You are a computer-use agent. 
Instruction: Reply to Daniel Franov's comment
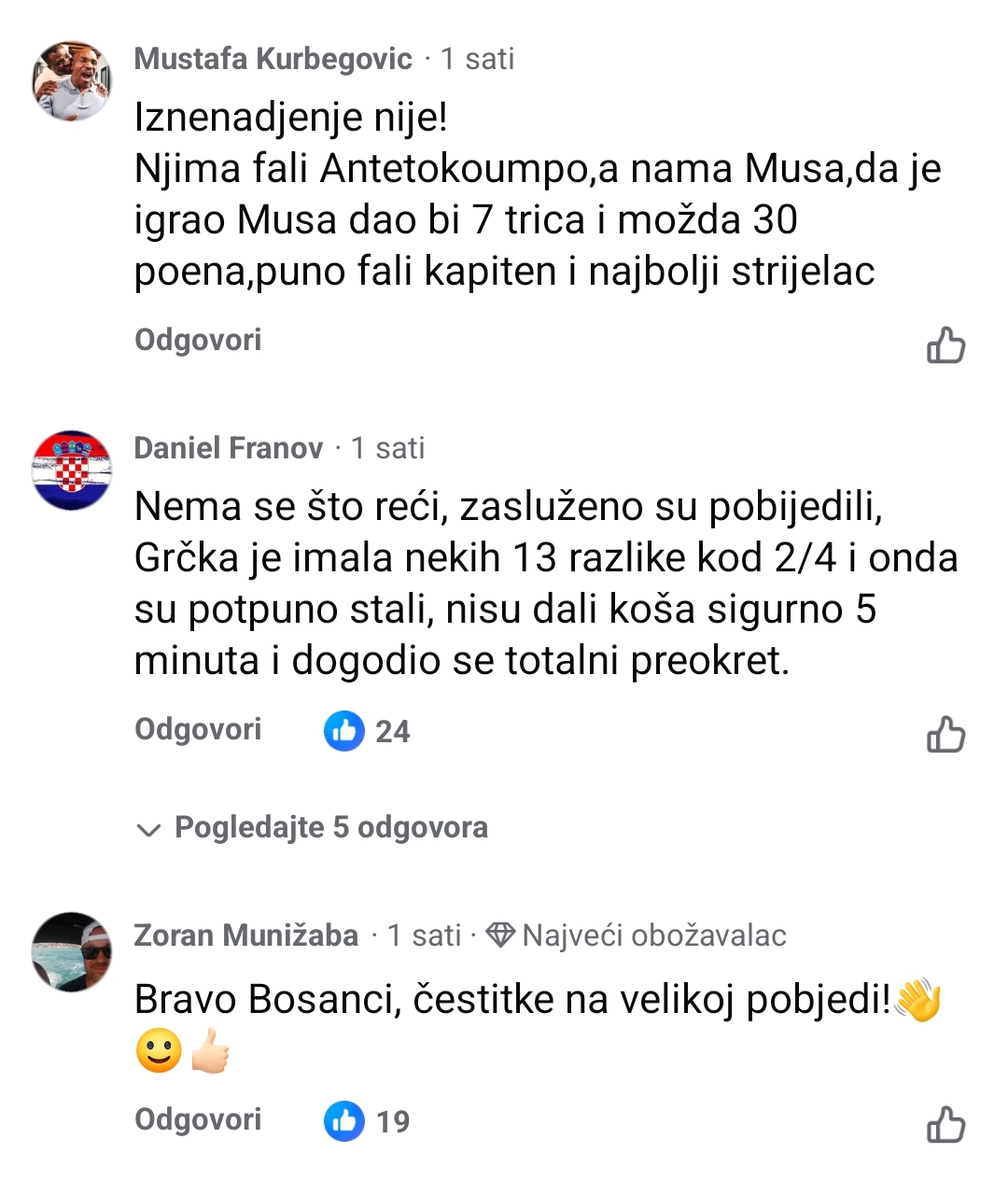tap(198, 729)
